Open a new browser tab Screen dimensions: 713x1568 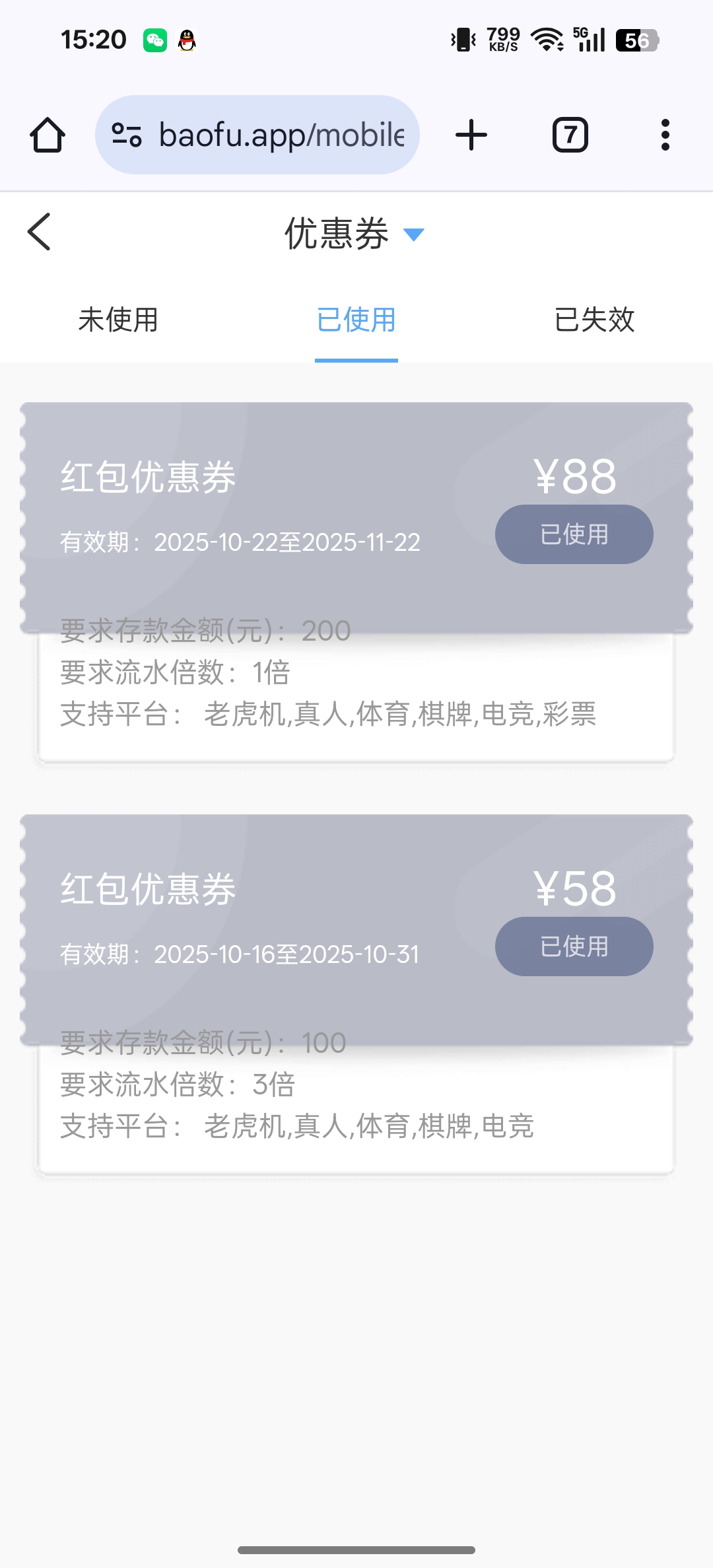click(x=471, y=135)
